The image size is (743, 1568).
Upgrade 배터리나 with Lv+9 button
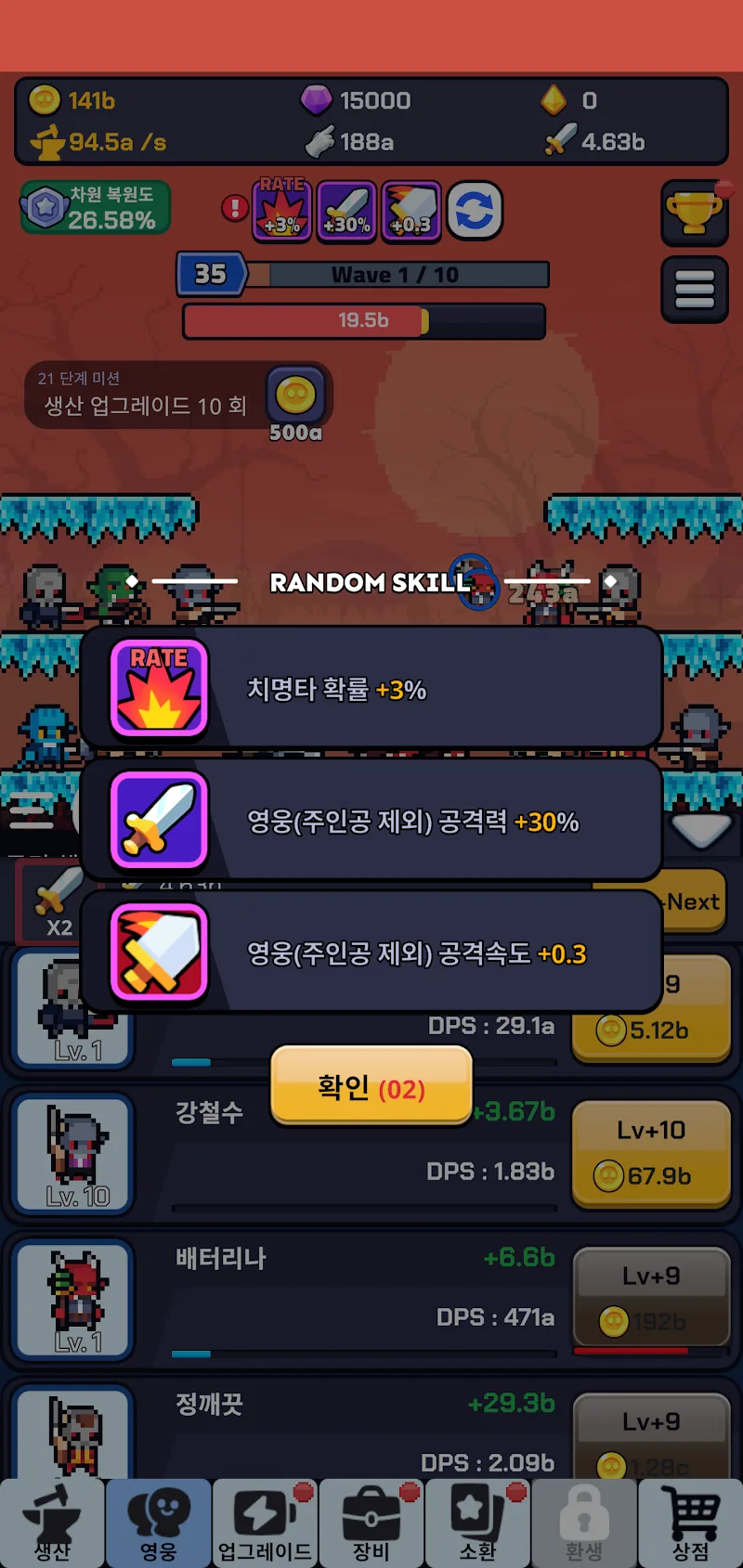pyautogui.click(x=651, y=1298)
